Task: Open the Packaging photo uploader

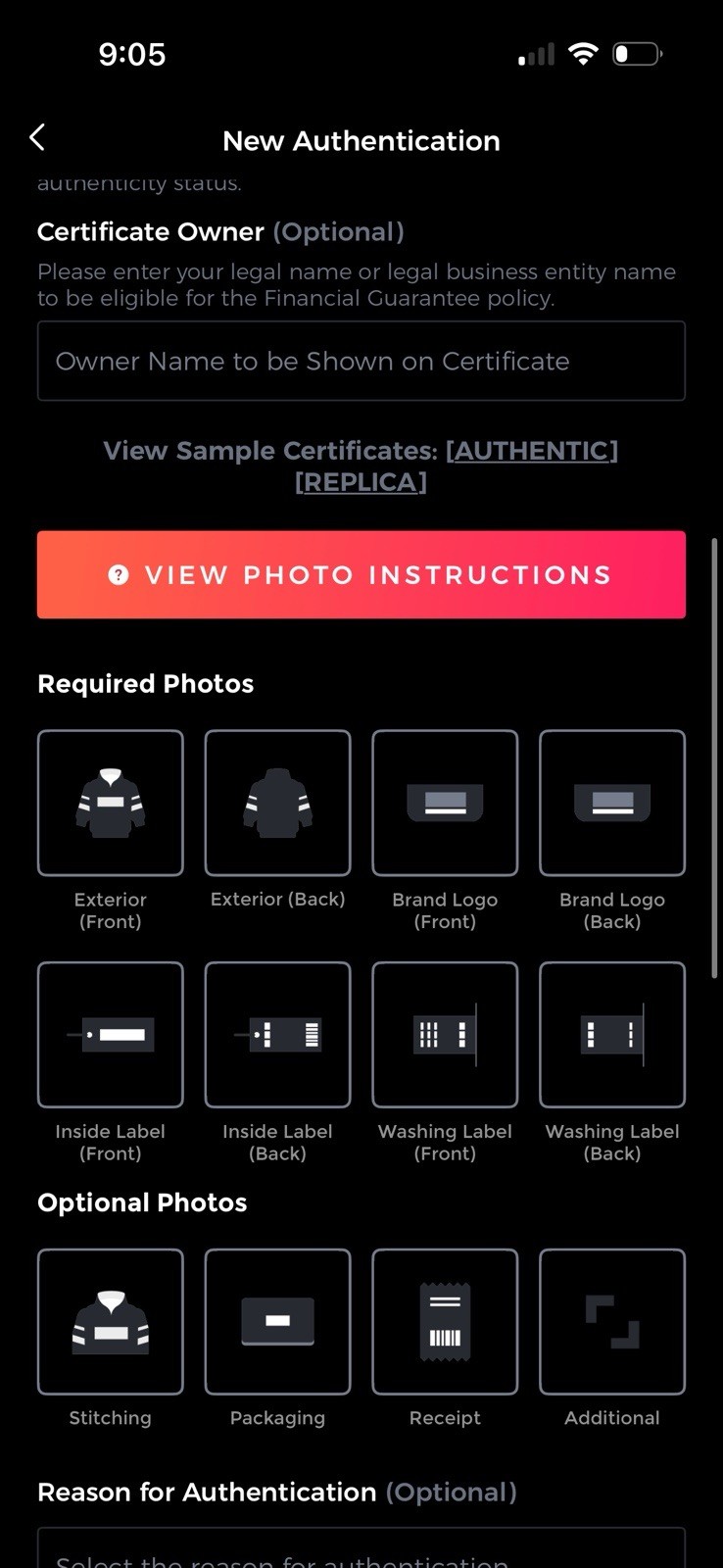Action: point(277,1321)
